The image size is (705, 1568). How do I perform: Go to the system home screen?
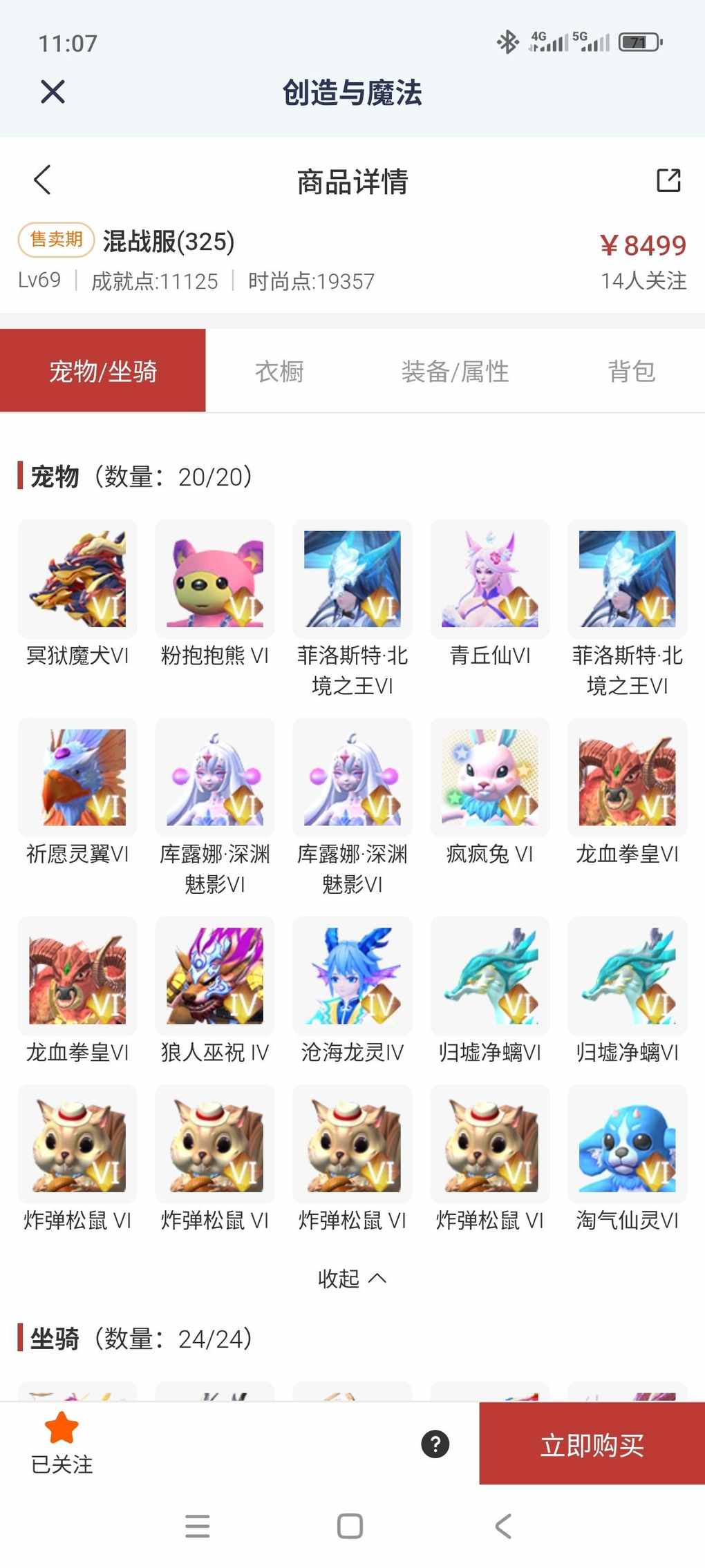[350, 1526]
